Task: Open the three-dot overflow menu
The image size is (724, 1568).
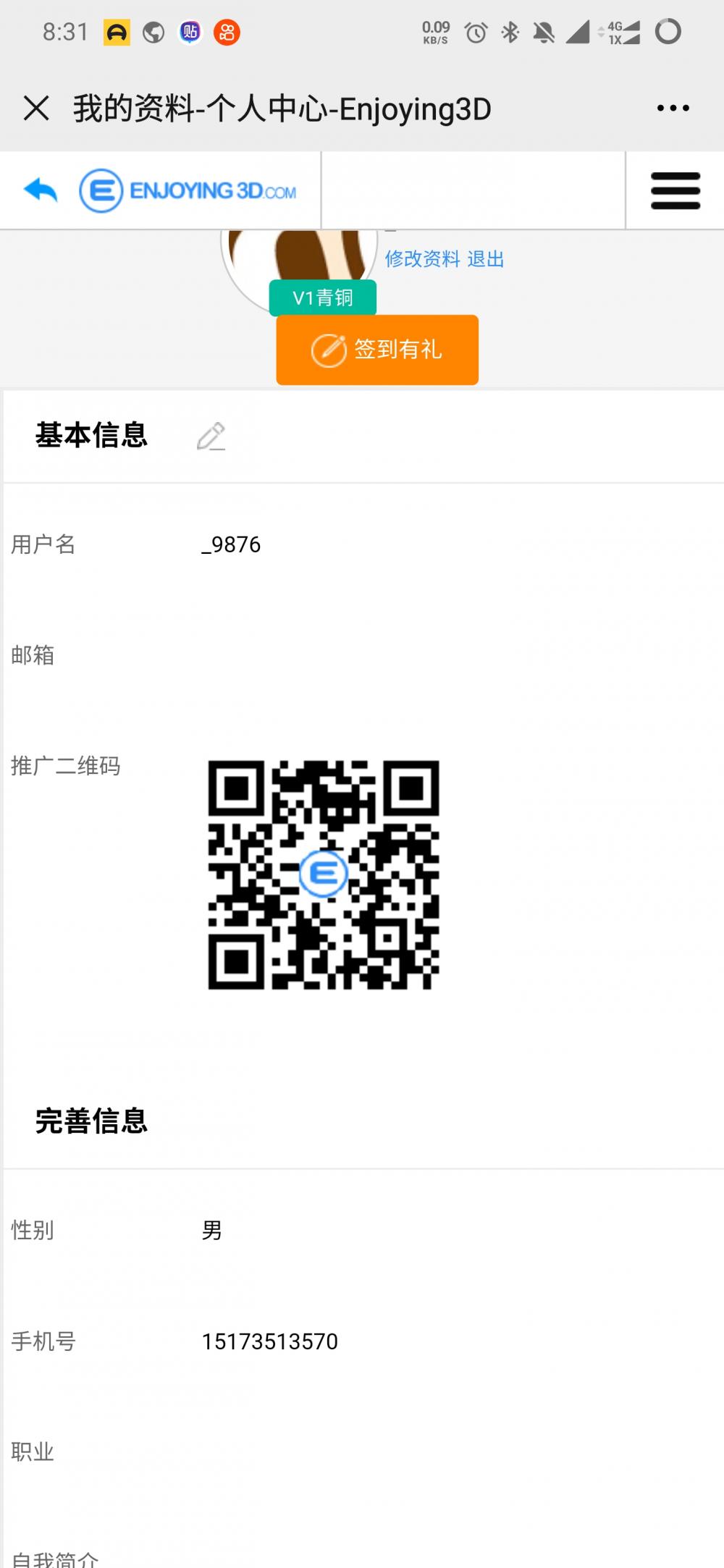Action: (673, 109)
